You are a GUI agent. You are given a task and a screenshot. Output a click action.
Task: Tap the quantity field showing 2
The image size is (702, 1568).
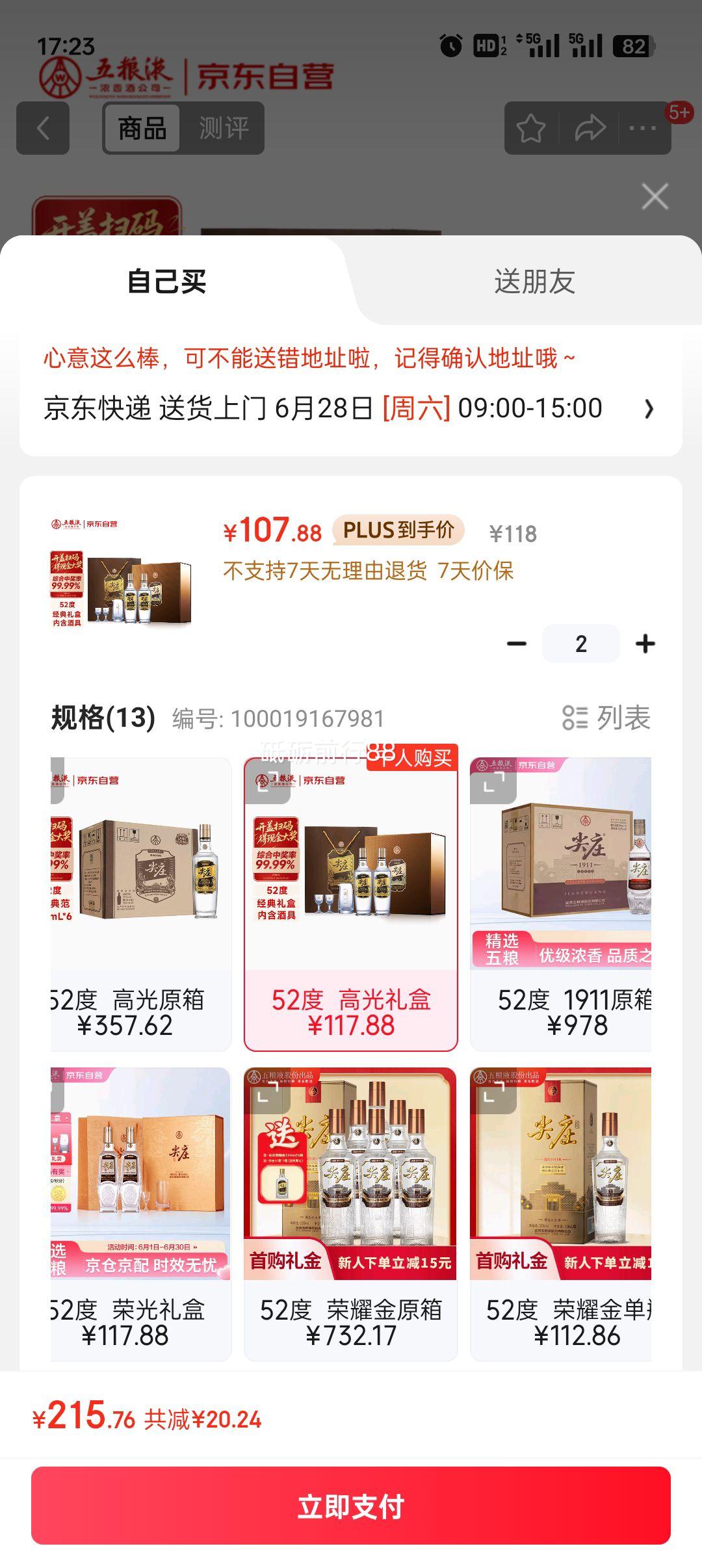coord(581,644)
